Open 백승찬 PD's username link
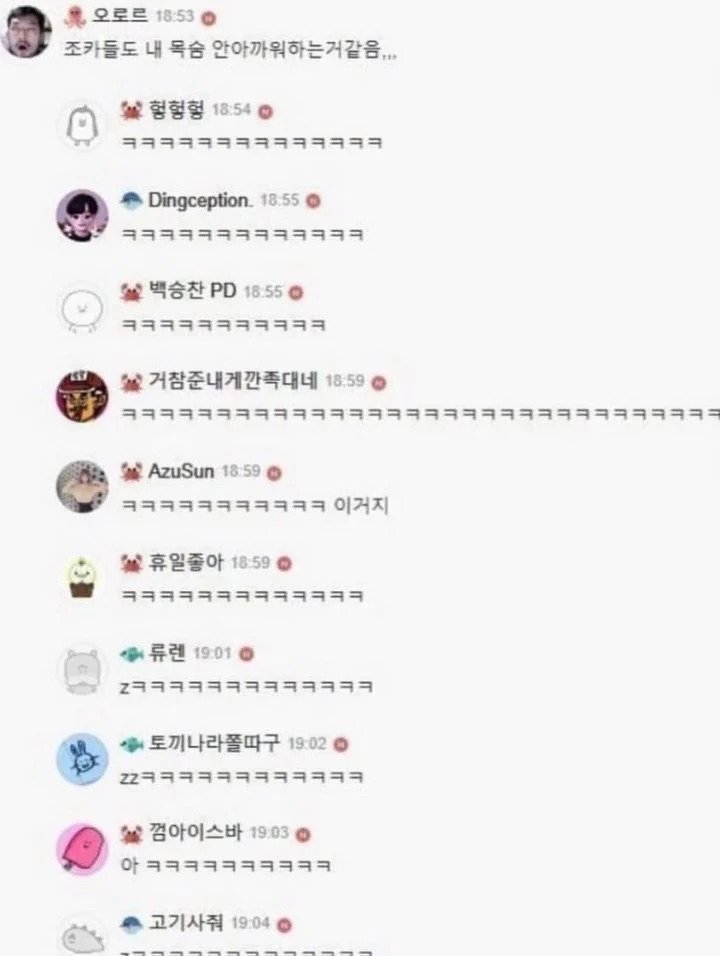This screenshot has width=720, height=956. coord(192,291)
